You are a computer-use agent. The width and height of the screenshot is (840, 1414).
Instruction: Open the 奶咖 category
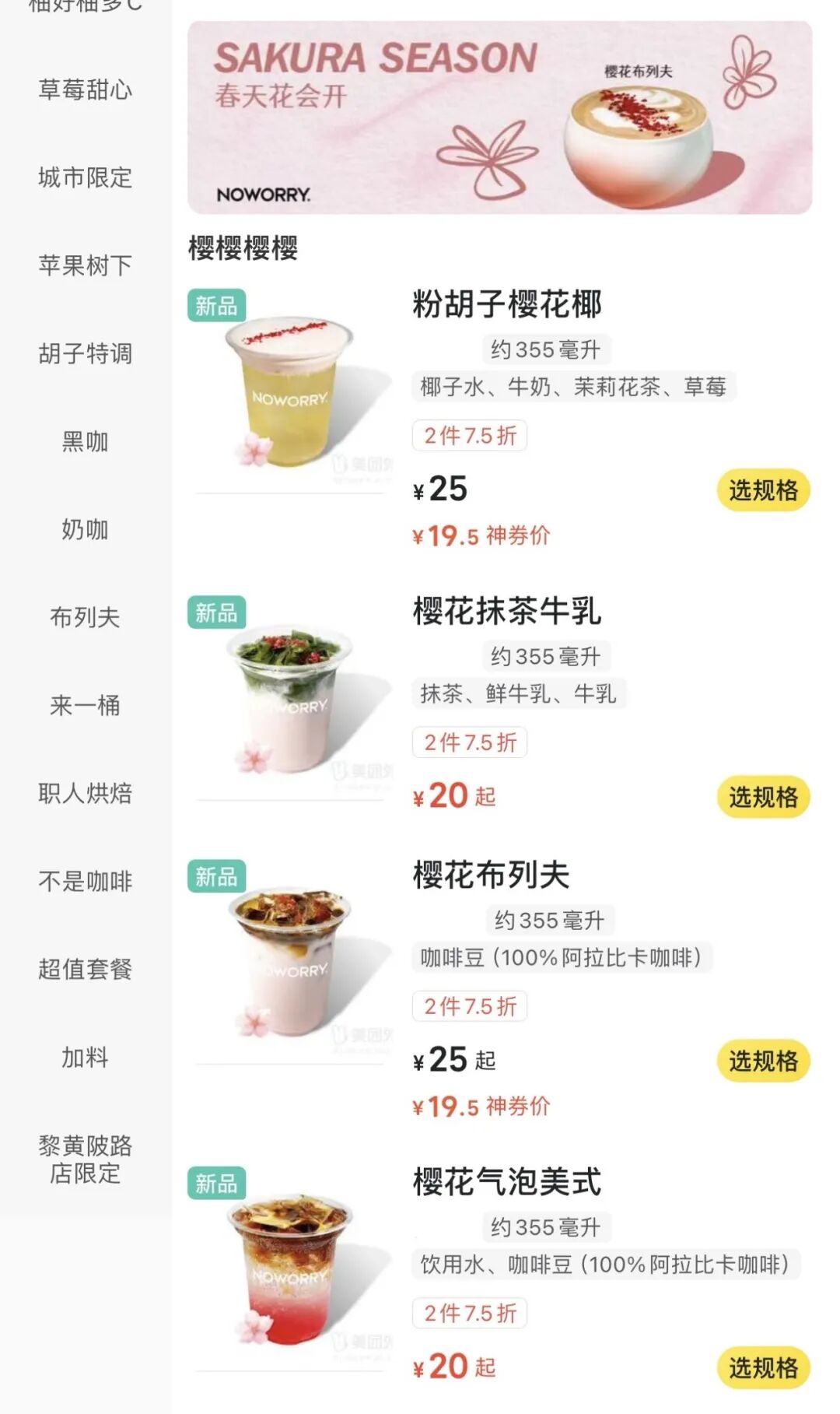coord(85,529)
